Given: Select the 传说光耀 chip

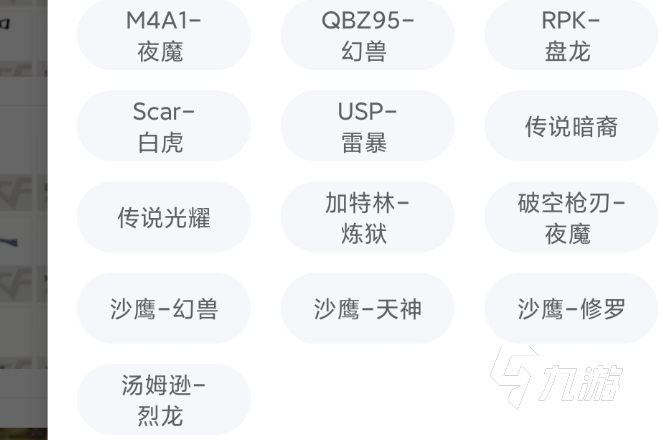Looking at the screenshot, I should pos(163,218).
